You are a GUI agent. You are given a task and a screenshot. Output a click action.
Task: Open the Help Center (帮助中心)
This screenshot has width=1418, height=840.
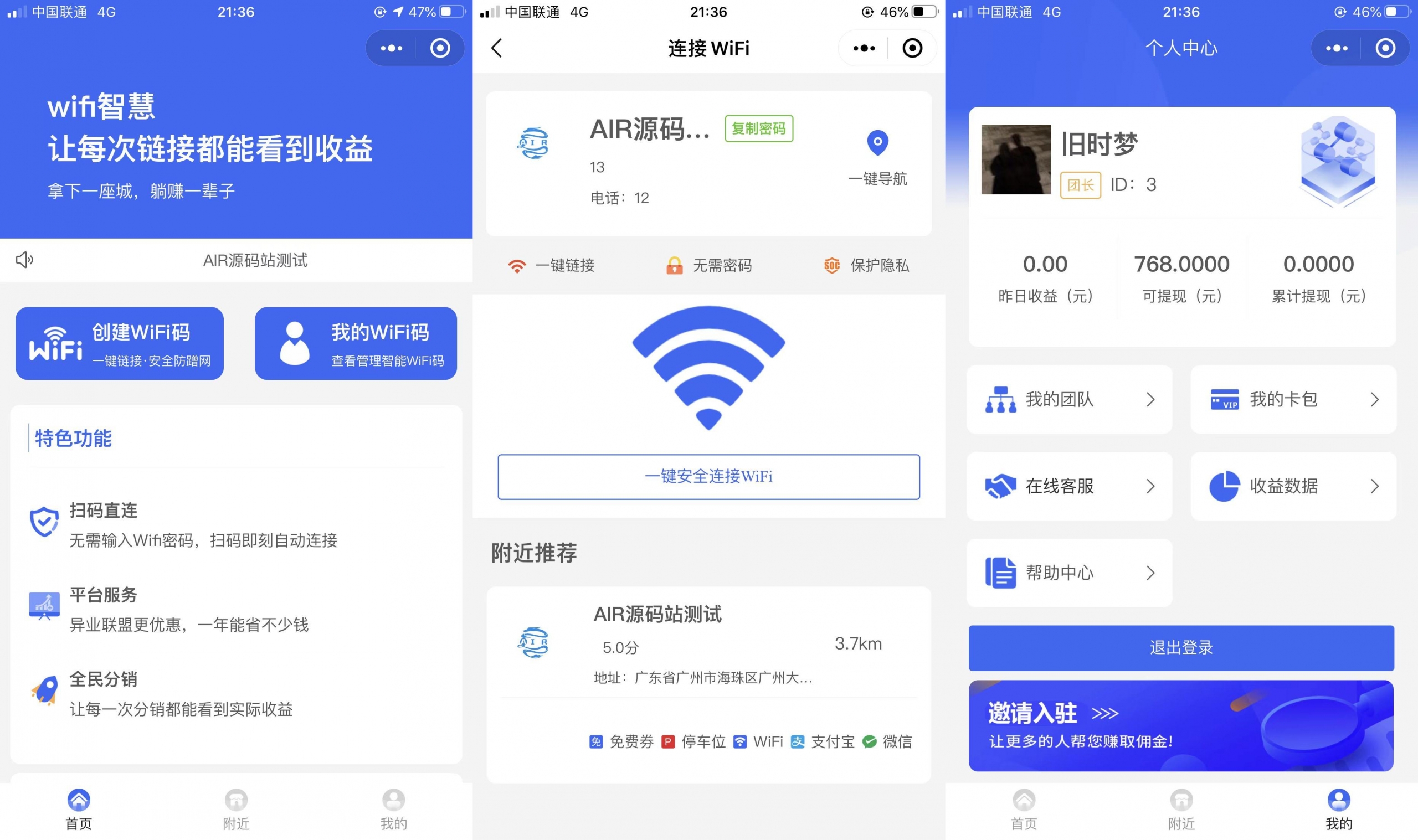click(1069, 573)
